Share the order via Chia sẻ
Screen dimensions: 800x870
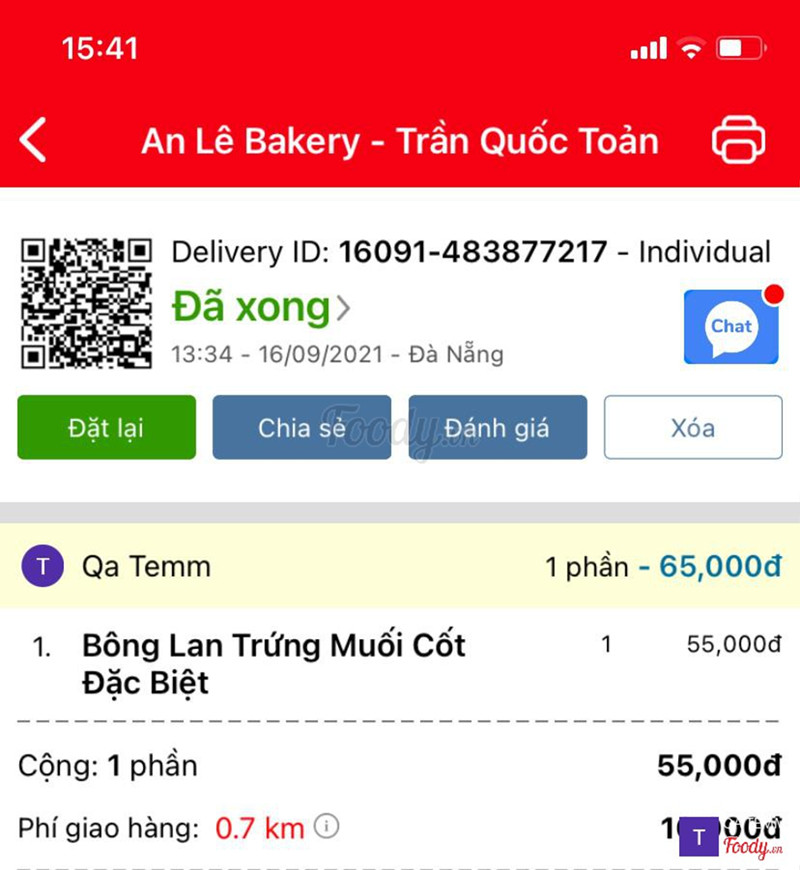tap(301, 428)
